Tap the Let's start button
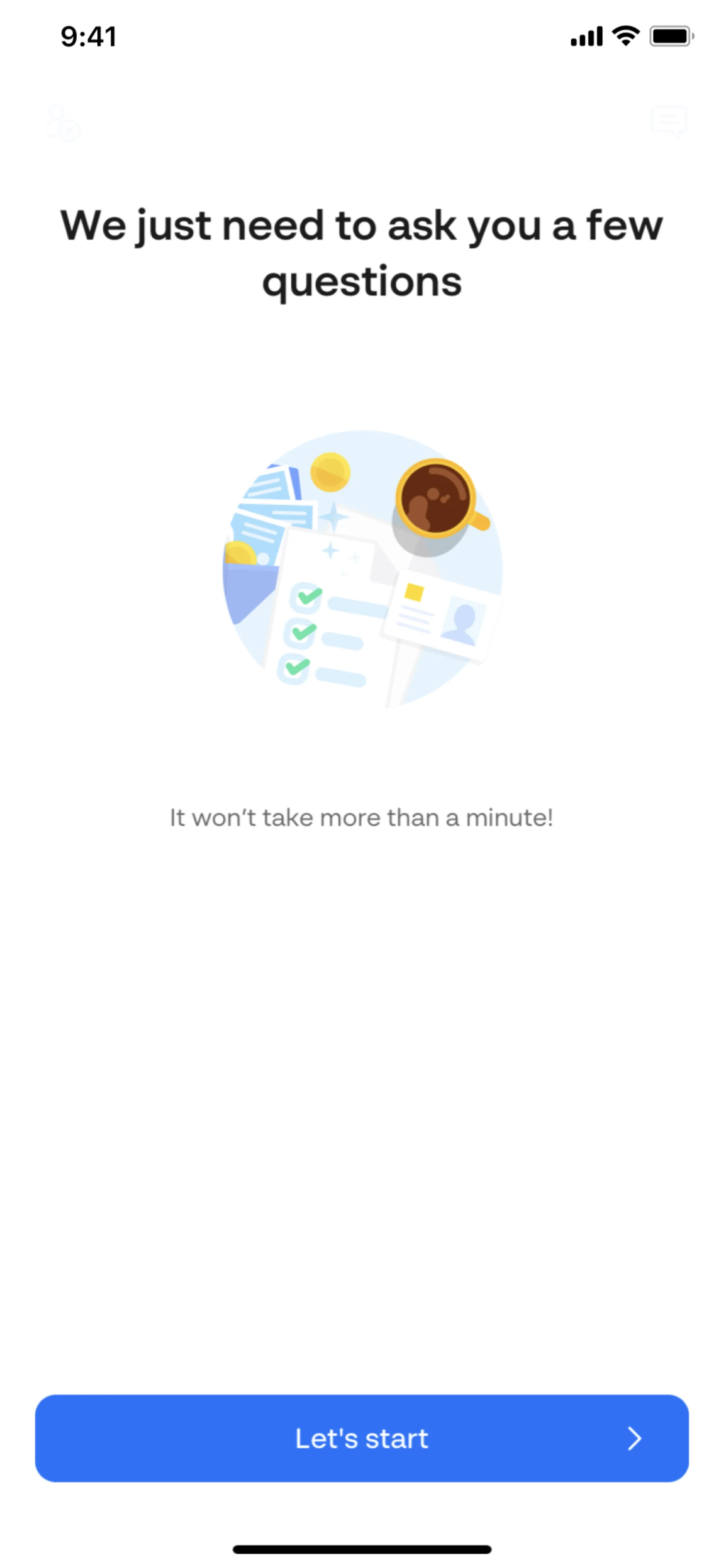Viewport: 724px width, 1568px height. click(361, 1439)
